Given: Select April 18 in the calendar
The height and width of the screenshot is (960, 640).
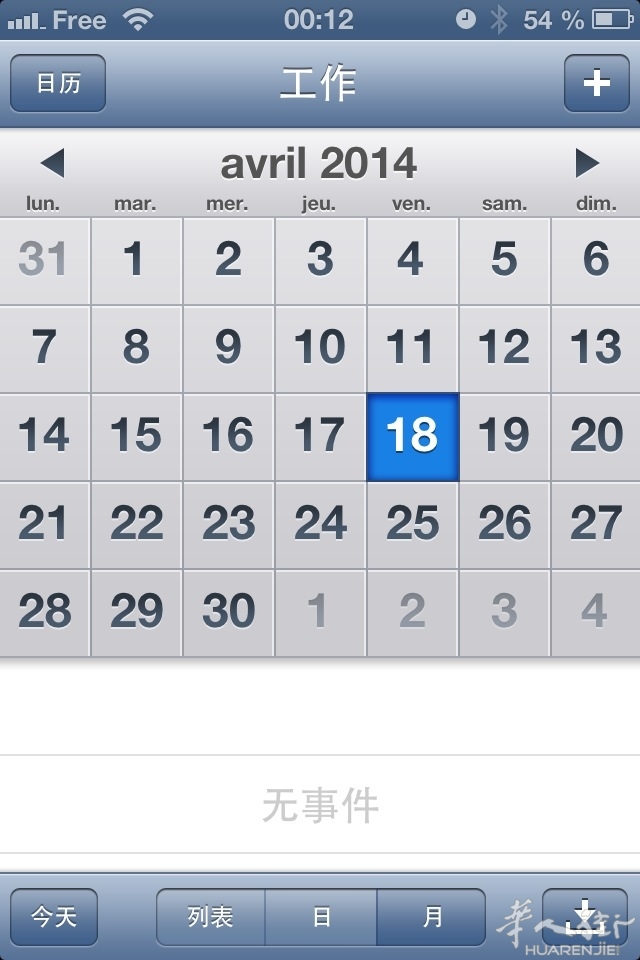Looking at the screenshot, I should click(x=412, y=436).
